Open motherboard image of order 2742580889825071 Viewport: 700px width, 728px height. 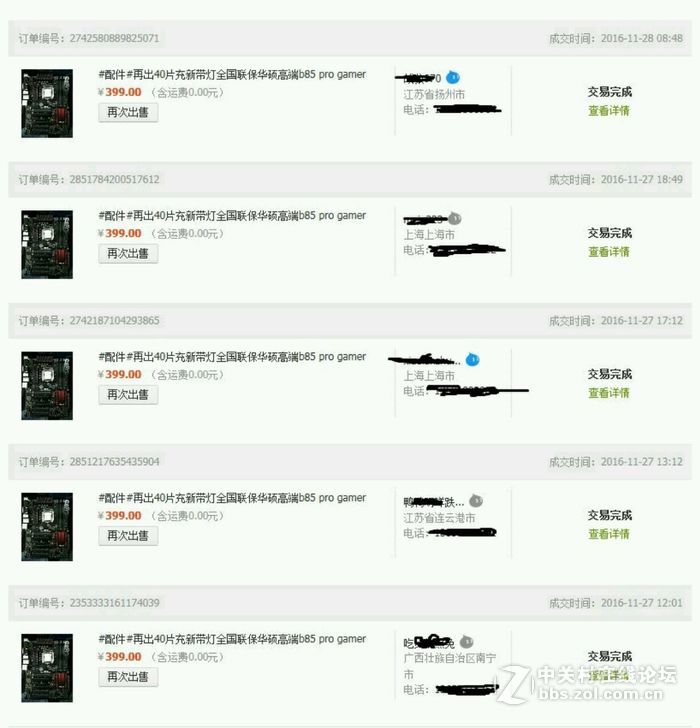pos(47,103)
